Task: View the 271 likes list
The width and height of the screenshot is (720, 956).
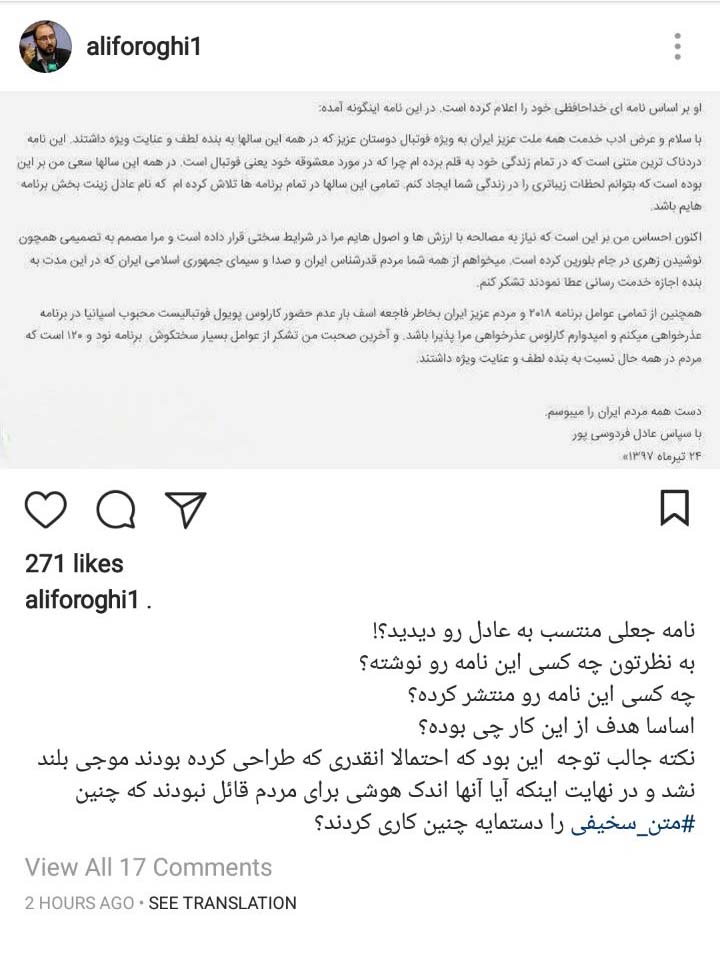Action: (74, 564)
